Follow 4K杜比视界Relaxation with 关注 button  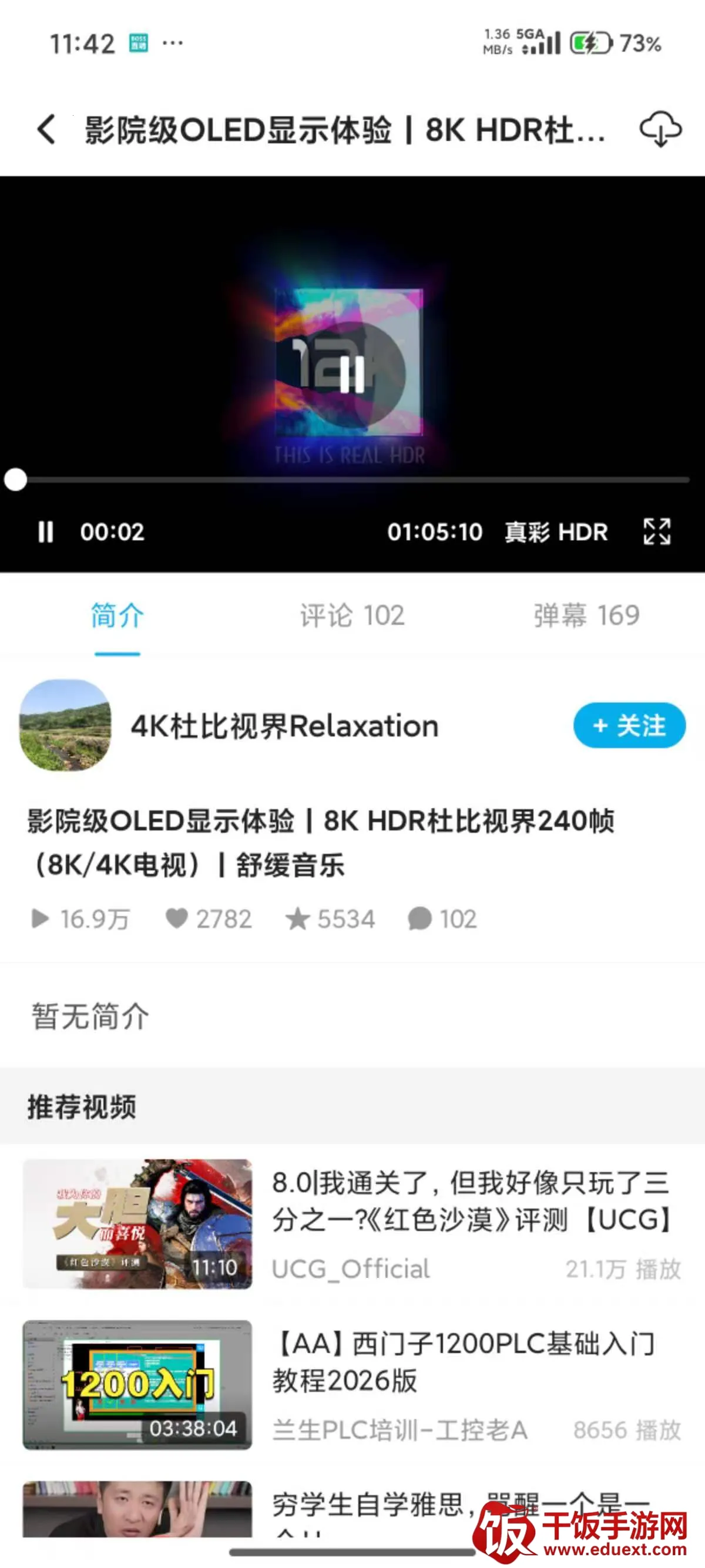[x=629, y=725]
